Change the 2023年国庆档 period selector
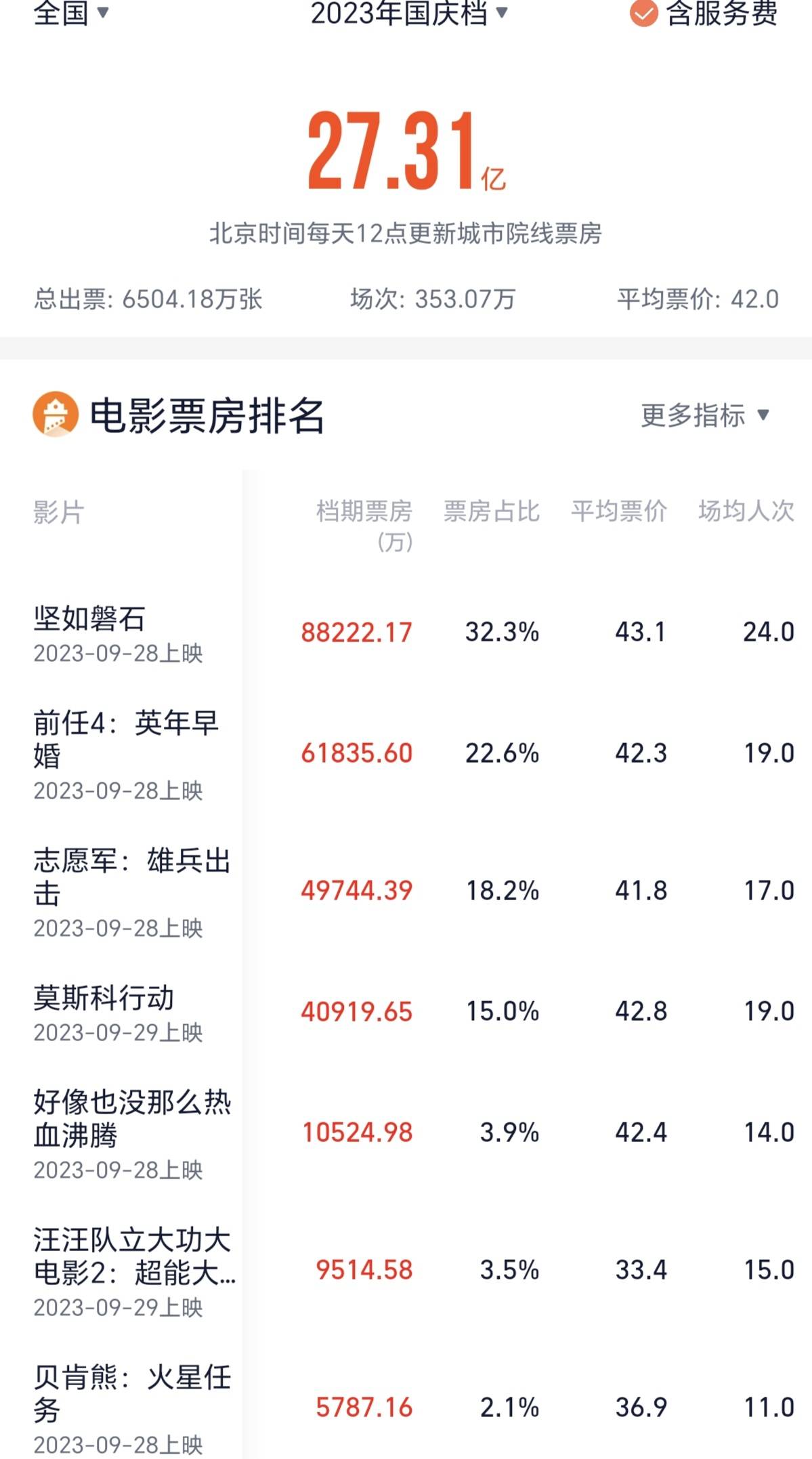The height and width of the screenshot is (1459, 812). [408, 12]
